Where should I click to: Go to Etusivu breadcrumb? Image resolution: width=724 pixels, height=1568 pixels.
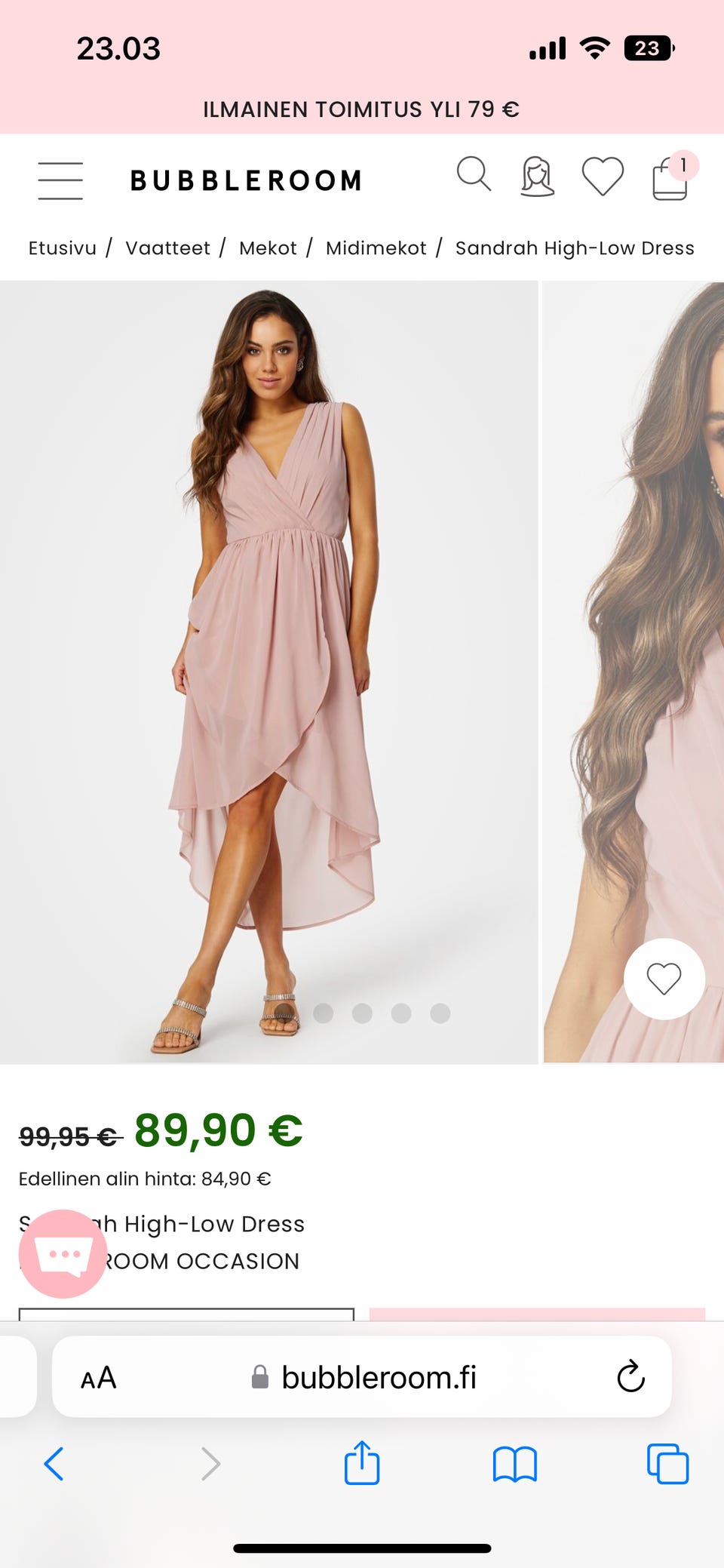coord(63,248)
